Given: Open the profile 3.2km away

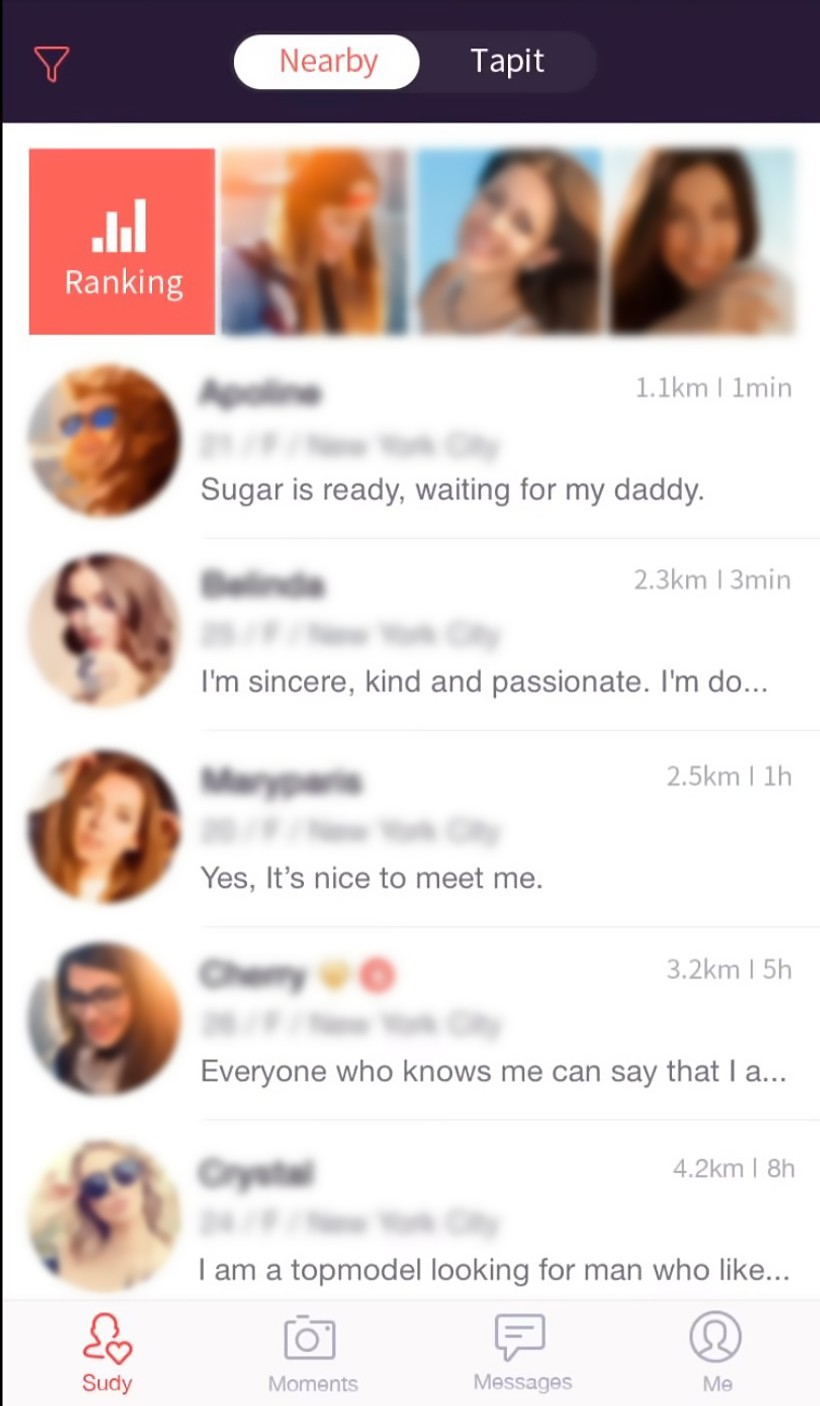Looking at the screenshot, I should (x=410, y=1022).
